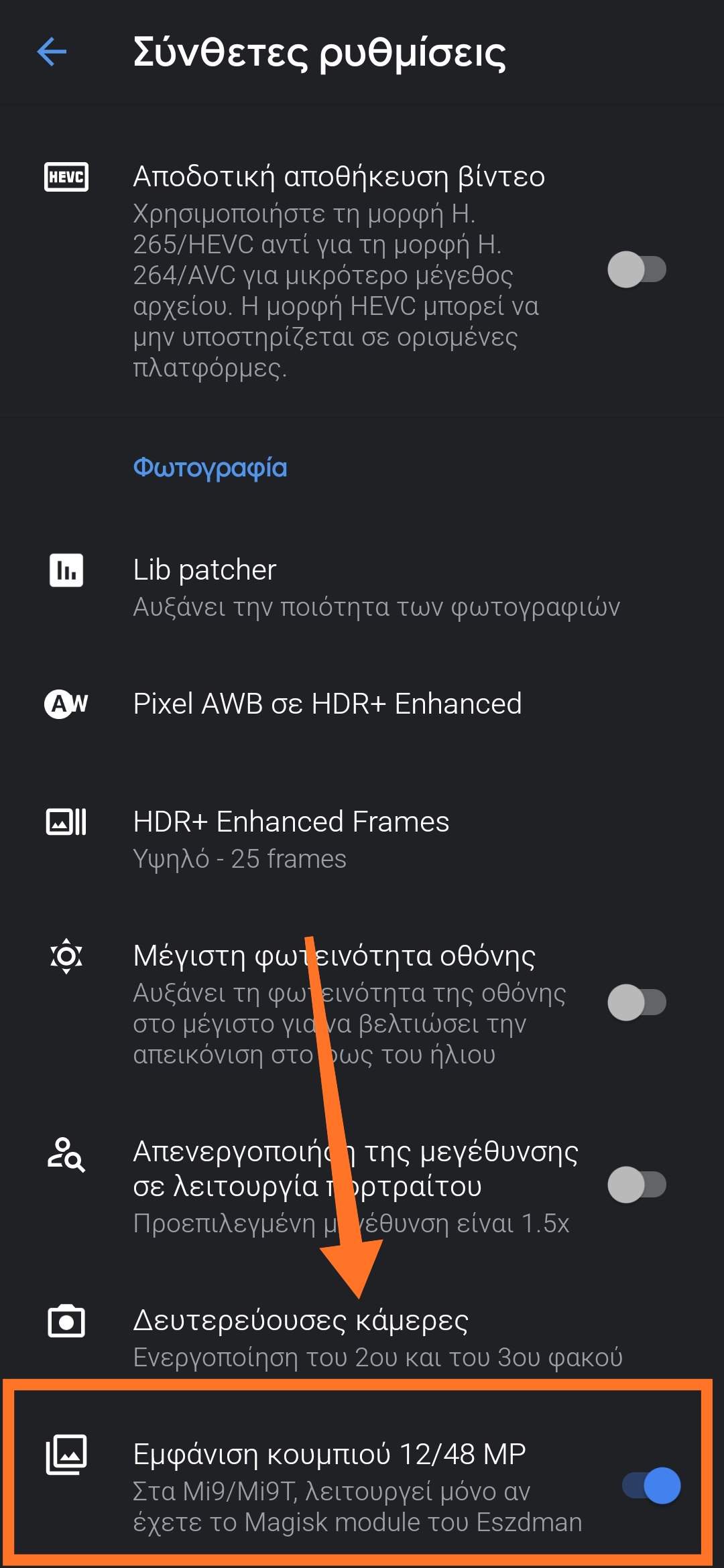Go back from Σύνθετες ρυθμίσεις
Viewport: 724px width, 1568px height.
(x=52, y=52)
